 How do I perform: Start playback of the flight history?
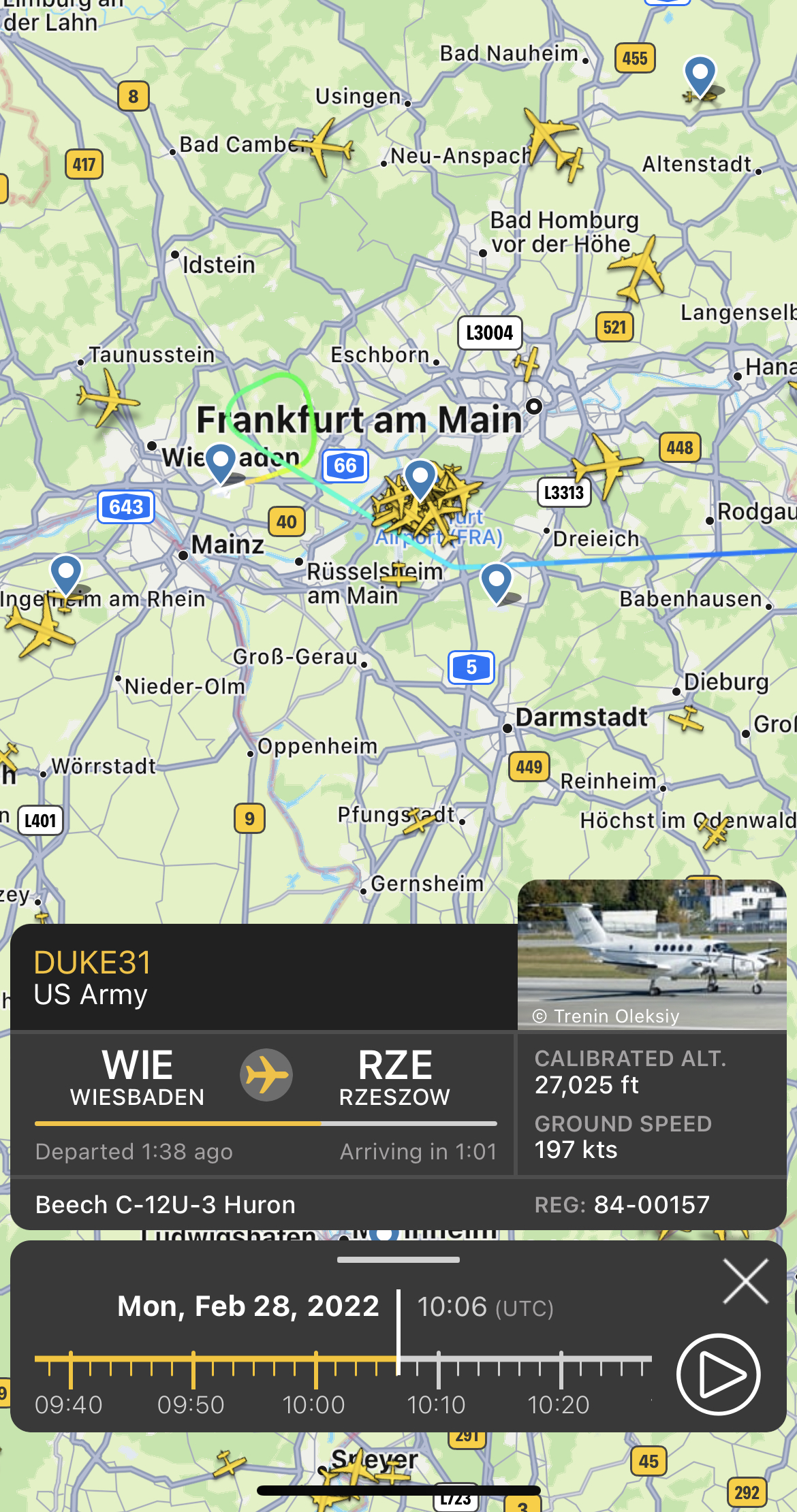(718, 1374)
